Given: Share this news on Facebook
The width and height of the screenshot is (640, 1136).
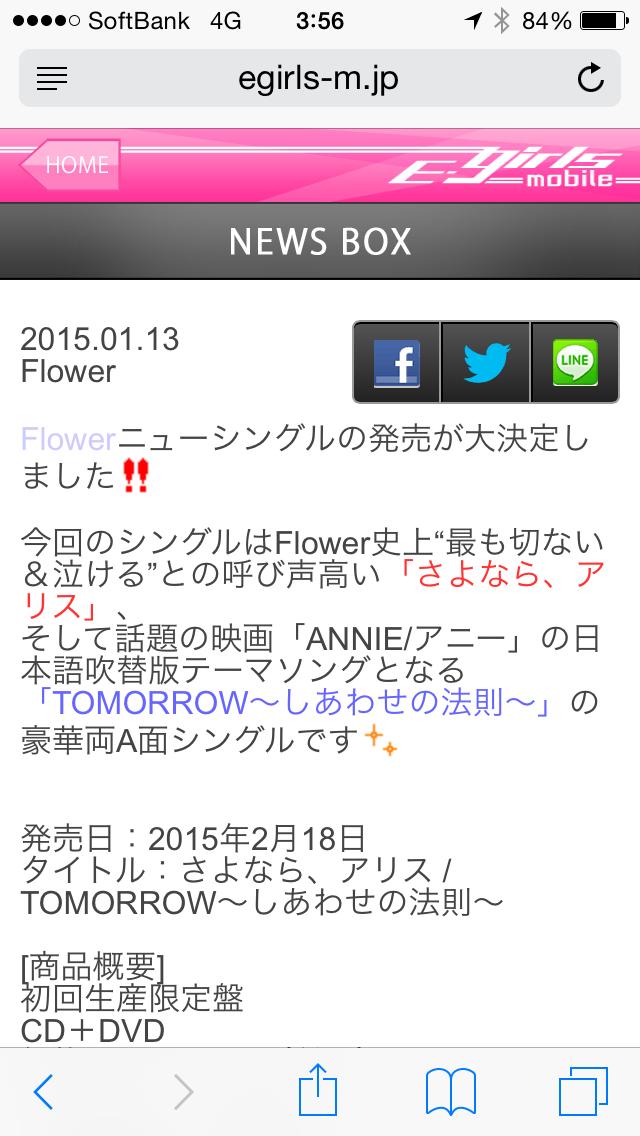Looking at the screenshot, I should coord(397,362).
